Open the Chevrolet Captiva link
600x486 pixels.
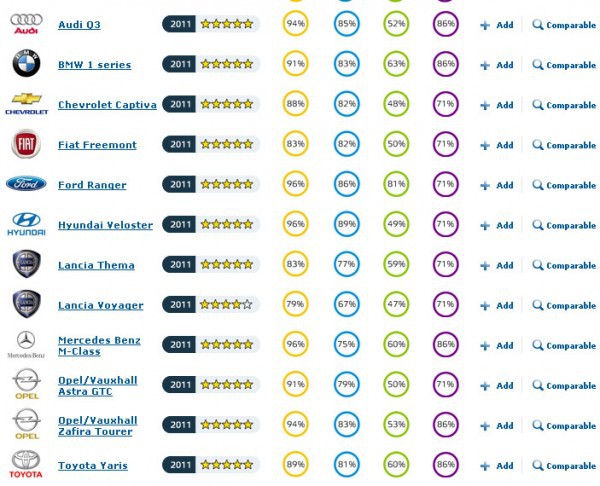tap(105, 105)
